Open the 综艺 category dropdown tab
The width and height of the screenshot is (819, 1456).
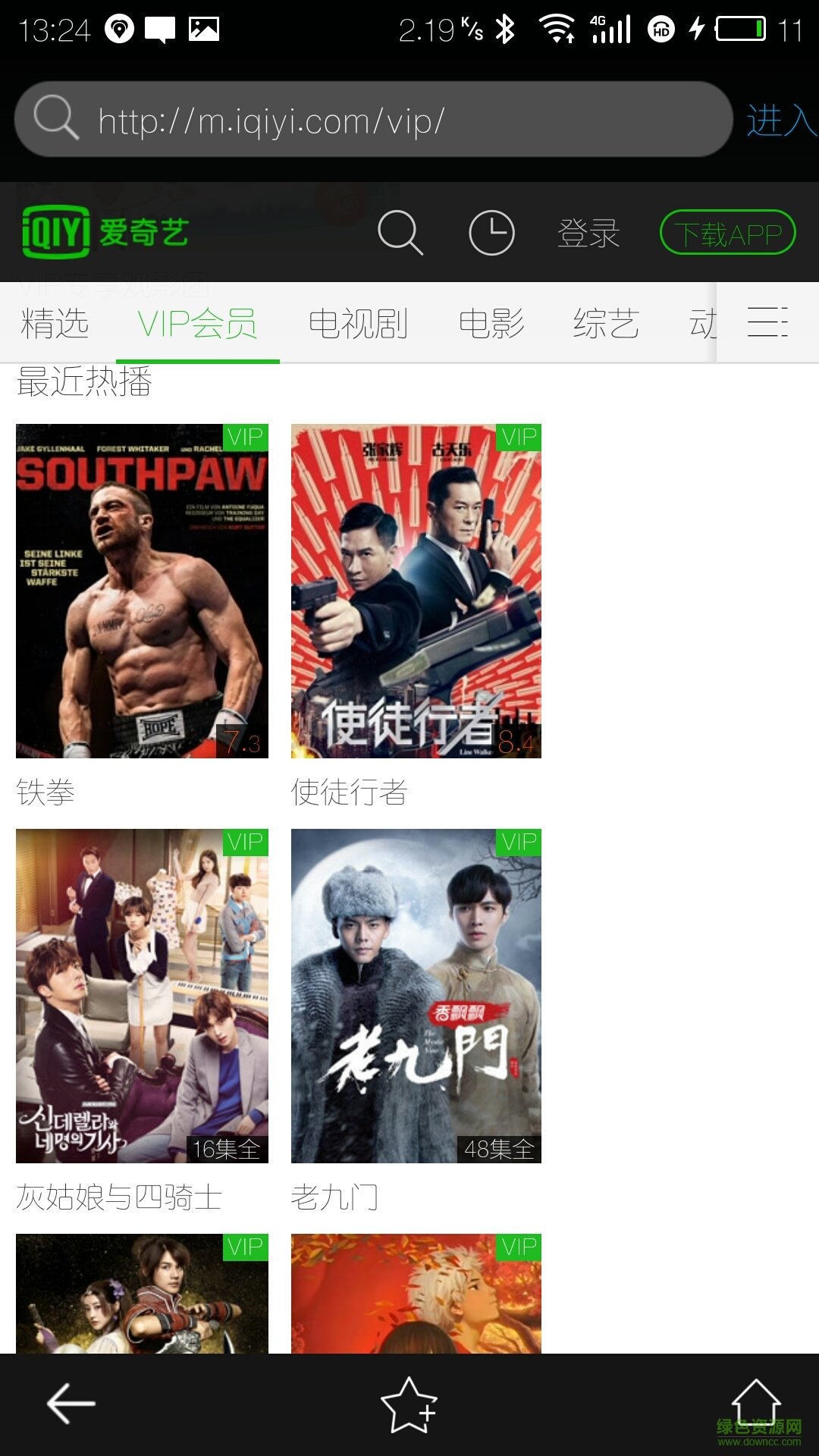click(x=605, y=322)
